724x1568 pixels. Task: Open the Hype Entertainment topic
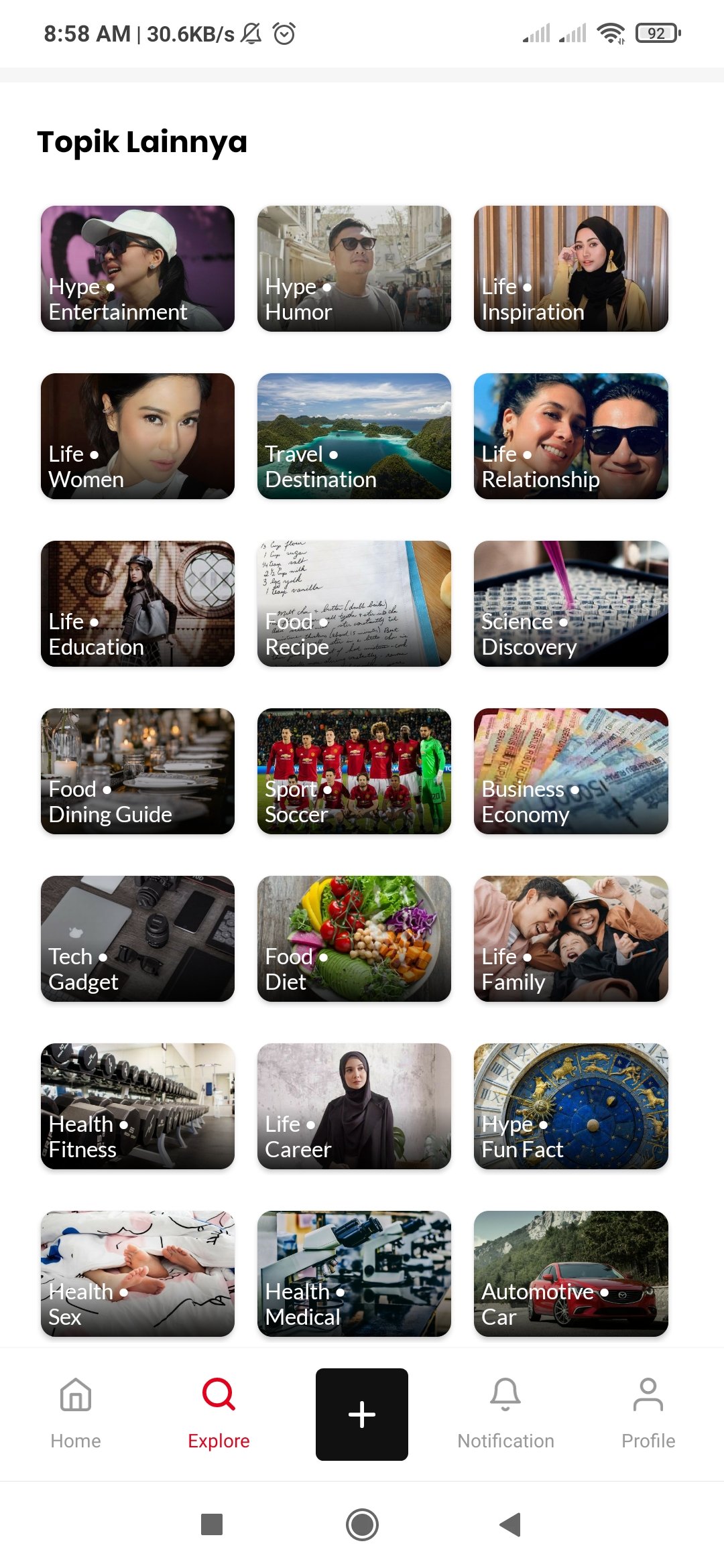pos(137,269)
